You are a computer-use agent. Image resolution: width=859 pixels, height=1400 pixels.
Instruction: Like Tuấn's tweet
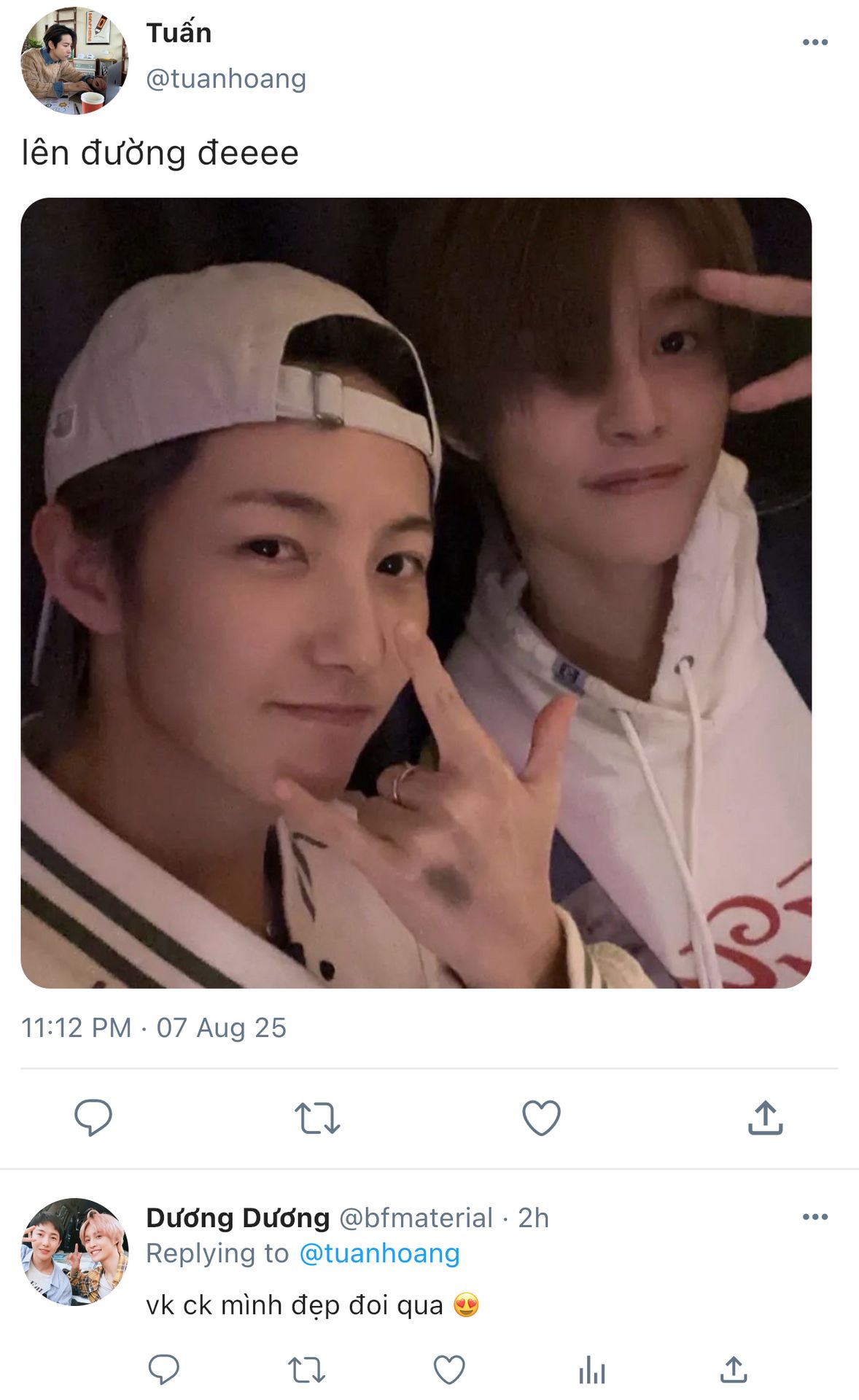pyautogui.click(x=541, y=1118)
